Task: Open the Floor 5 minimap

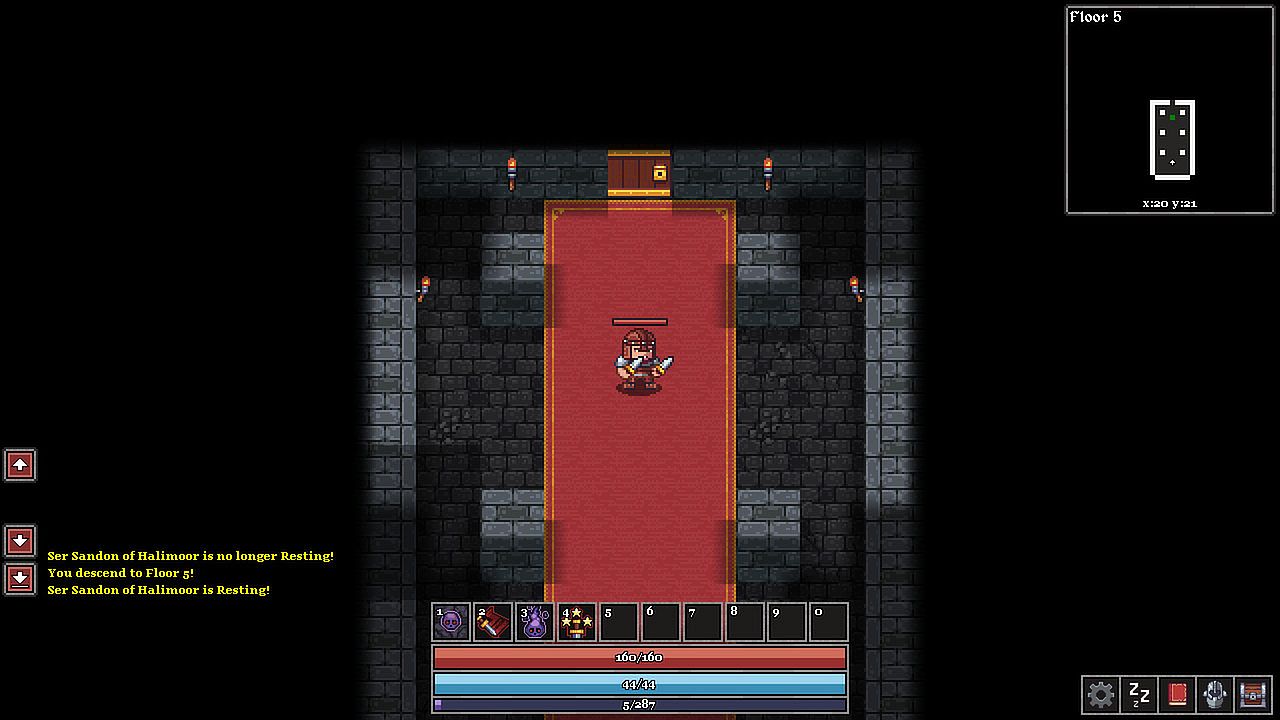Action: (1171, 110)
